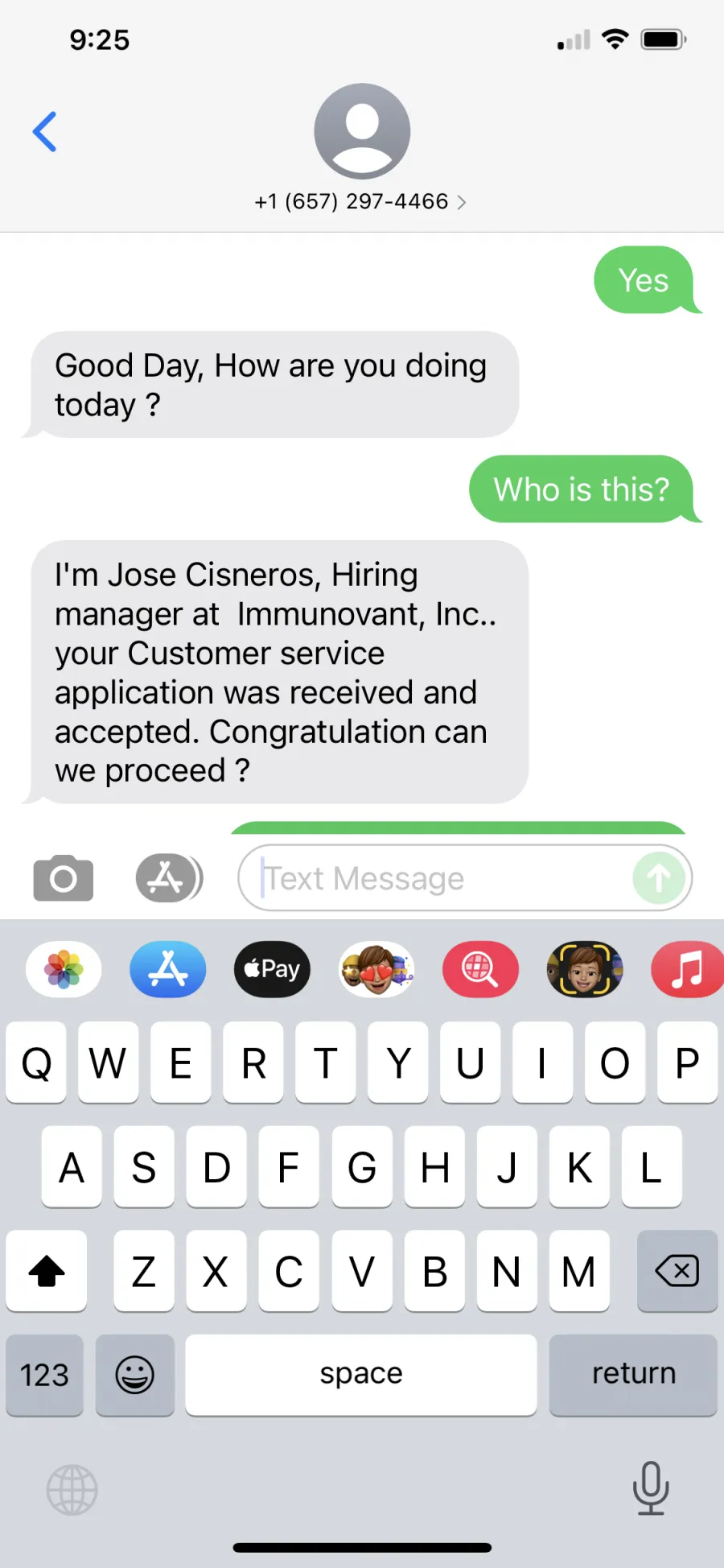724x1568 pixels.
Task: Tap the shift key
Action: [x=47, y=1271]
